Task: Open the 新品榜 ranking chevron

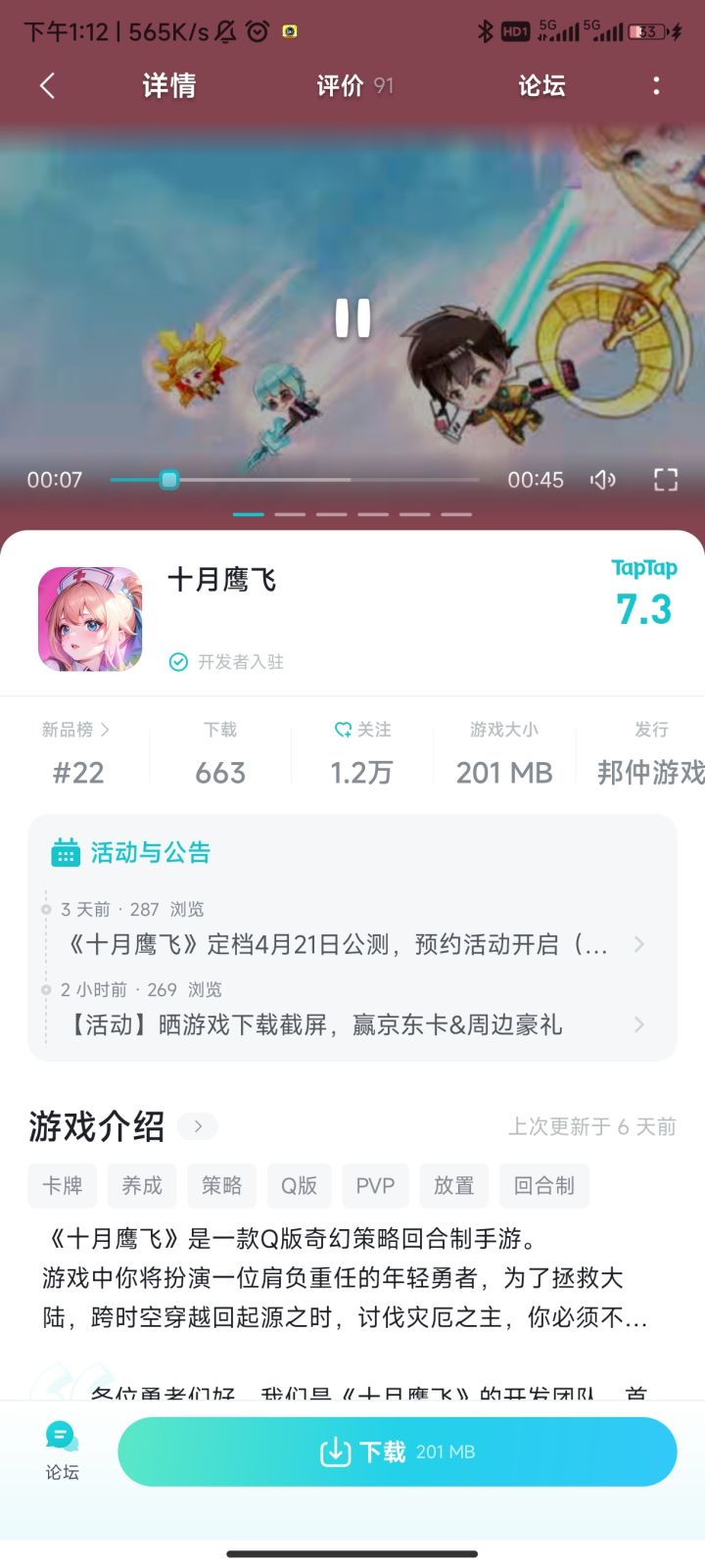Action: [107, 730]
